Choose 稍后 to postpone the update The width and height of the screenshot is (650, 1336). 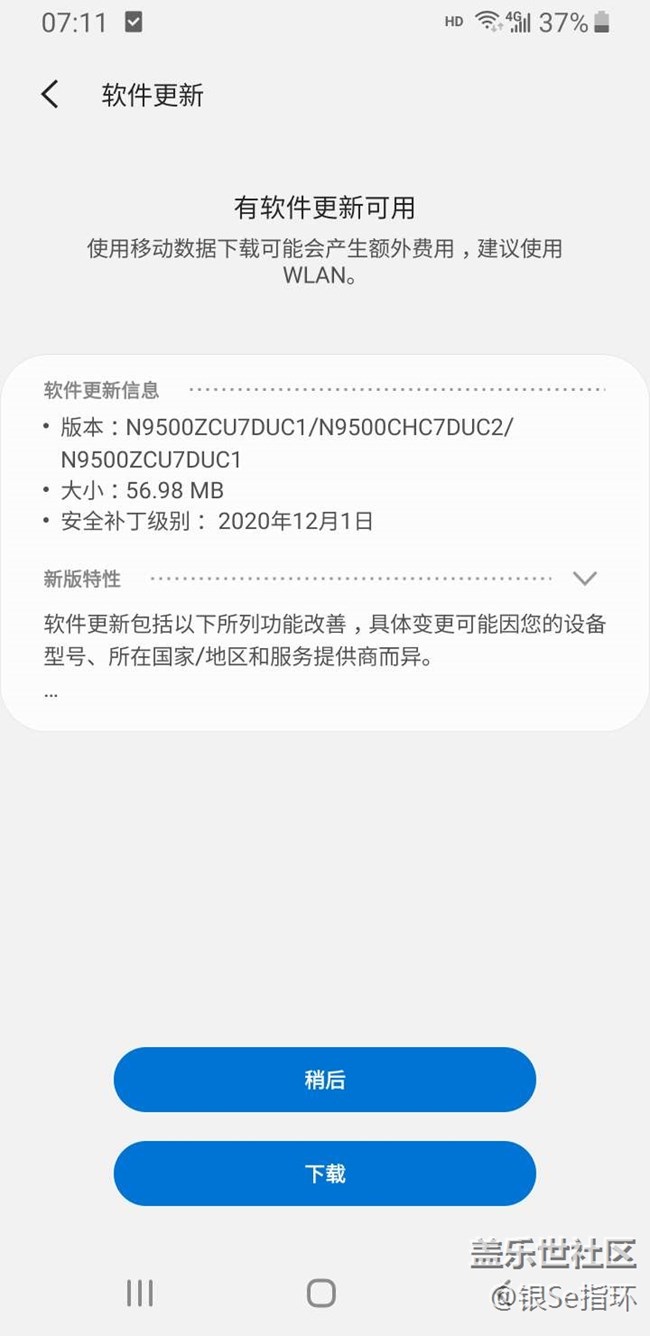(325, 1080)
